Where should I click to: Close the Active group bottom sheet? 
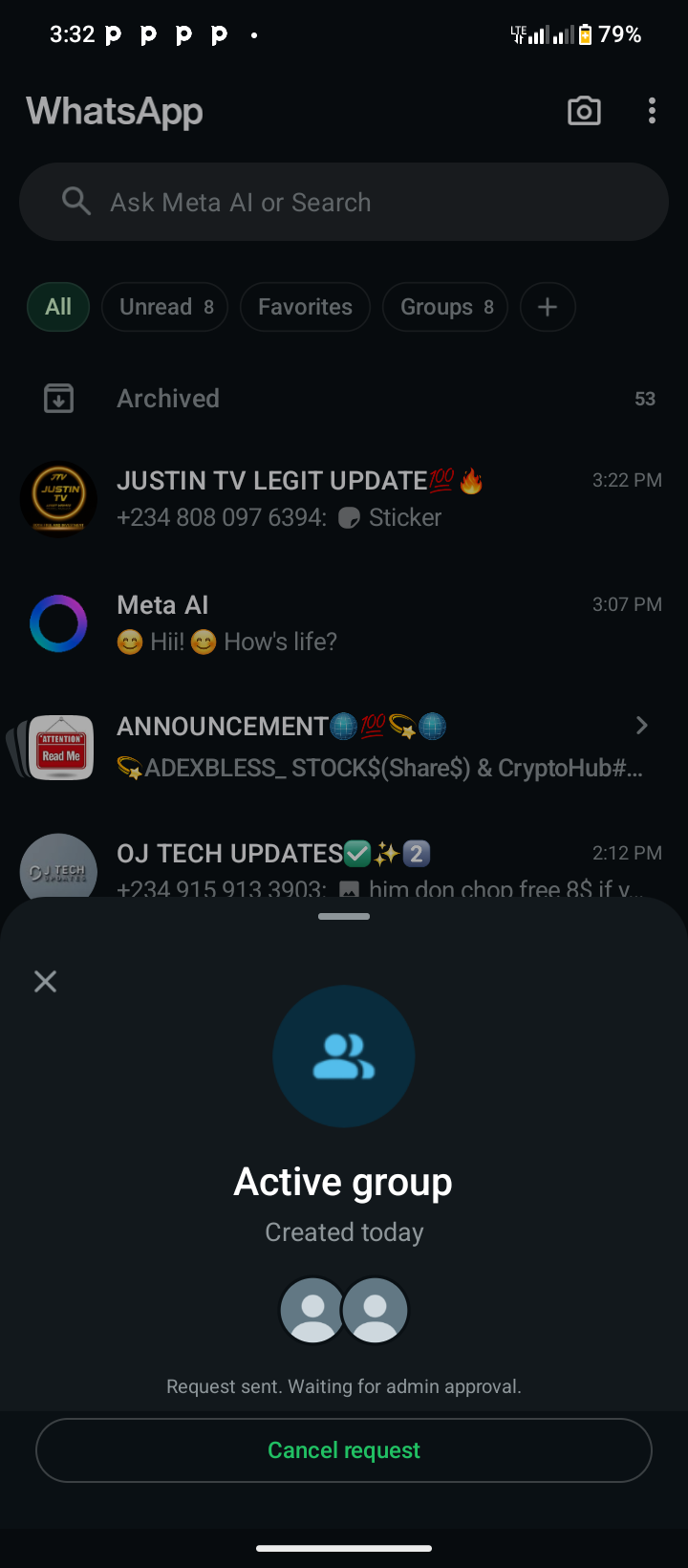tap(45, 981)
